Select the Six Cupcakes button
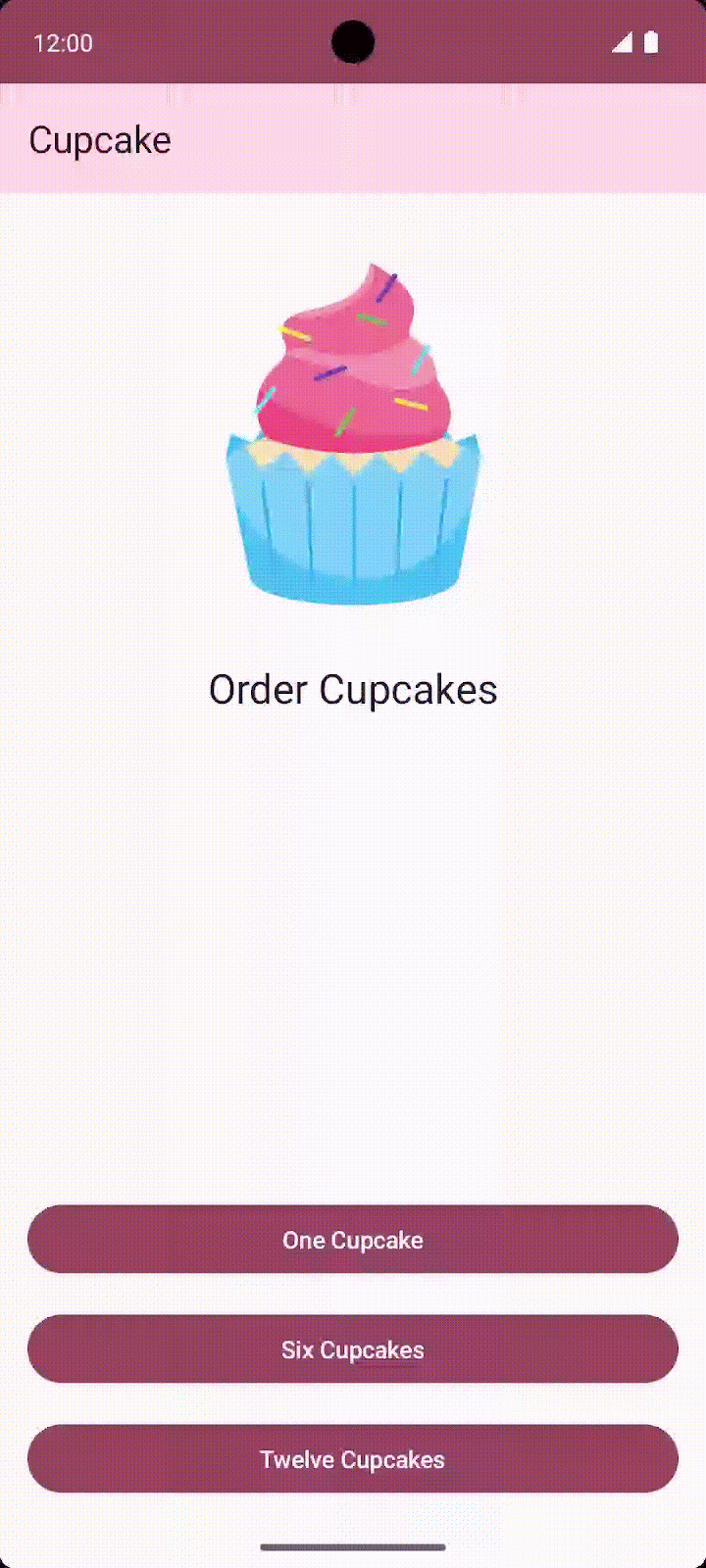The height and width of the screenshot is (1568, 706). click(353, 1348)
